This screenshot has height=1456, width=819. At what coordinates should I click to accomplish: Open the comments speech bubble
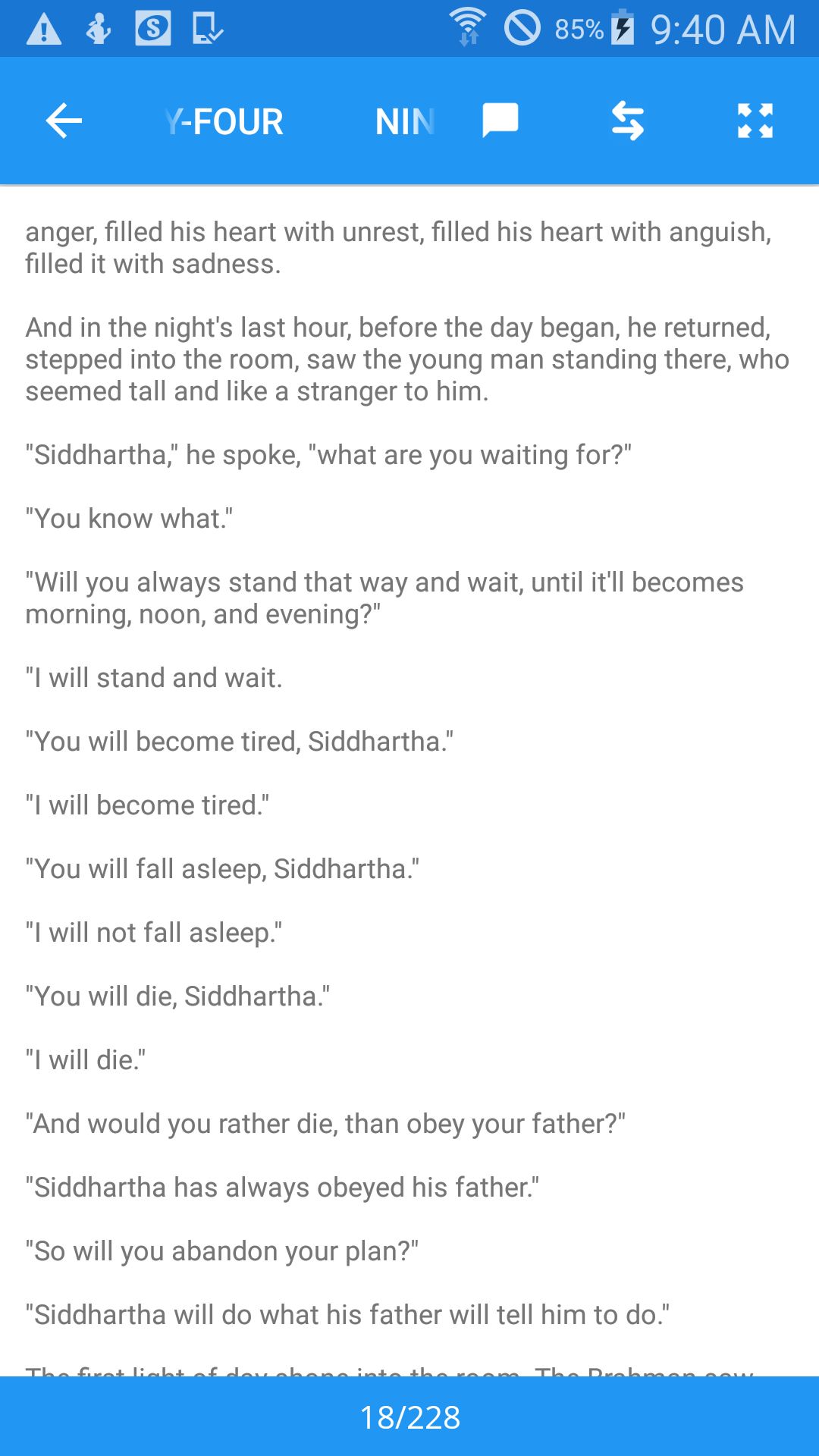click(x=500, y=121)
